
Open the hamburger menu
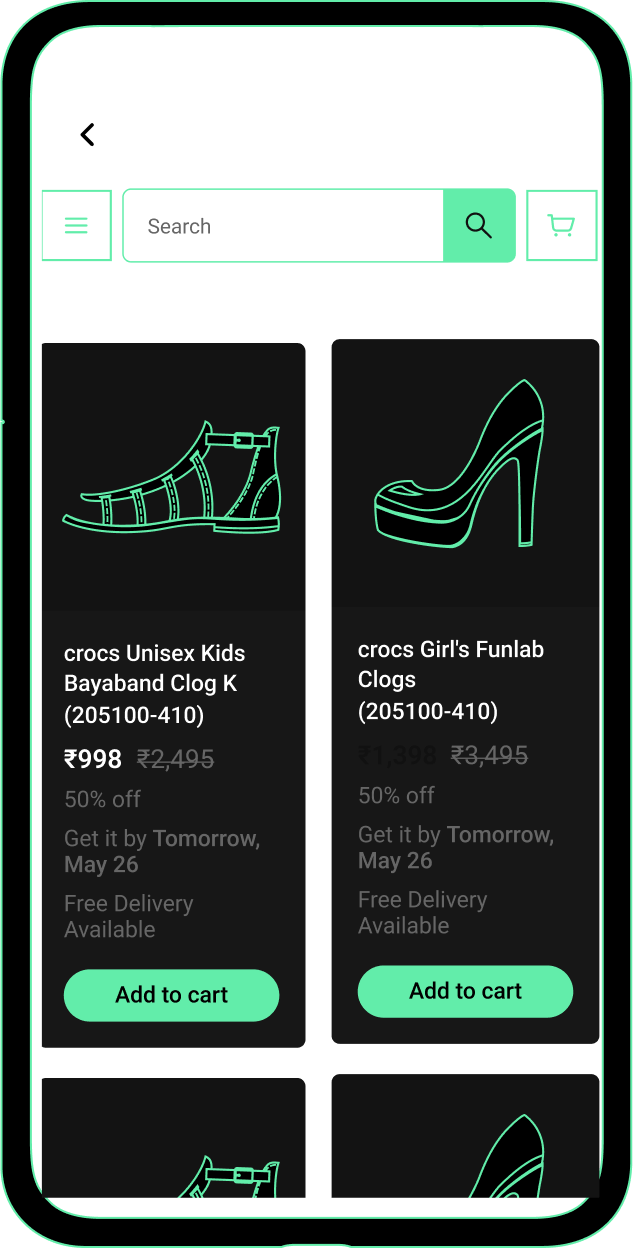click(x=76, y=226)
